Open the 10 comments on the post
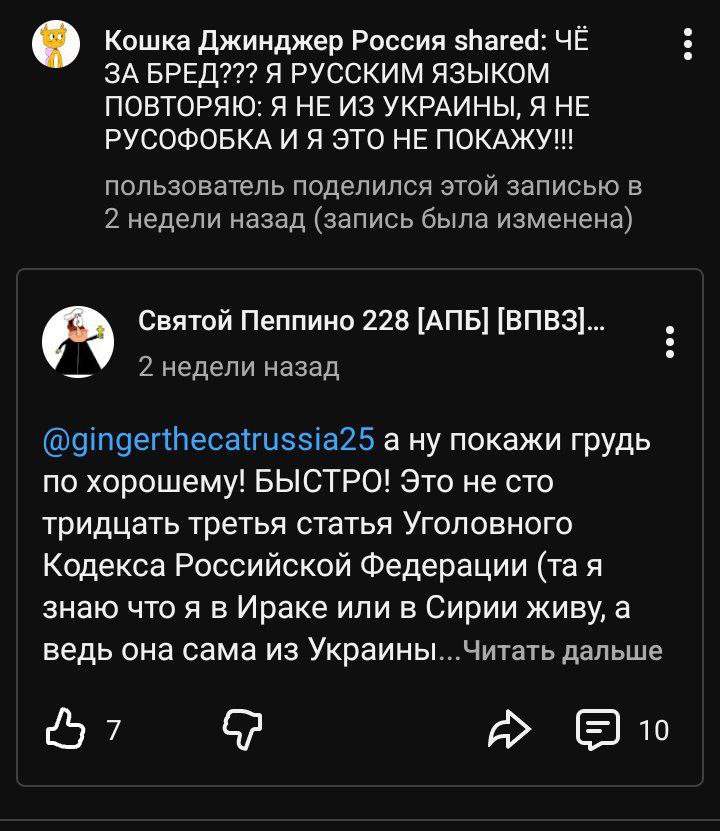The width and height of the screenshot is (720, 831). tap(598, 729)
